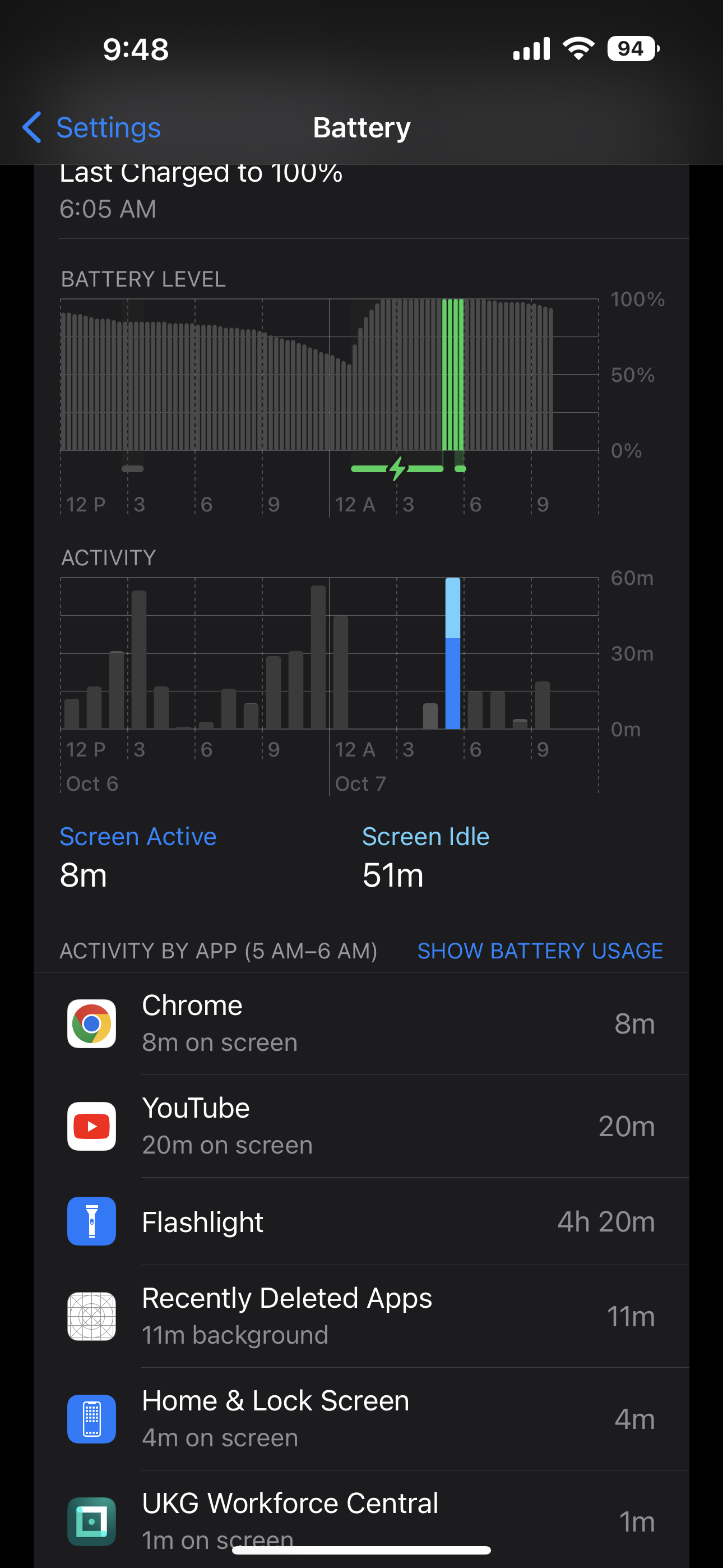Select Recently Deleted Apps row
The image size is (723, 1568).
[x=361, y=1317]
